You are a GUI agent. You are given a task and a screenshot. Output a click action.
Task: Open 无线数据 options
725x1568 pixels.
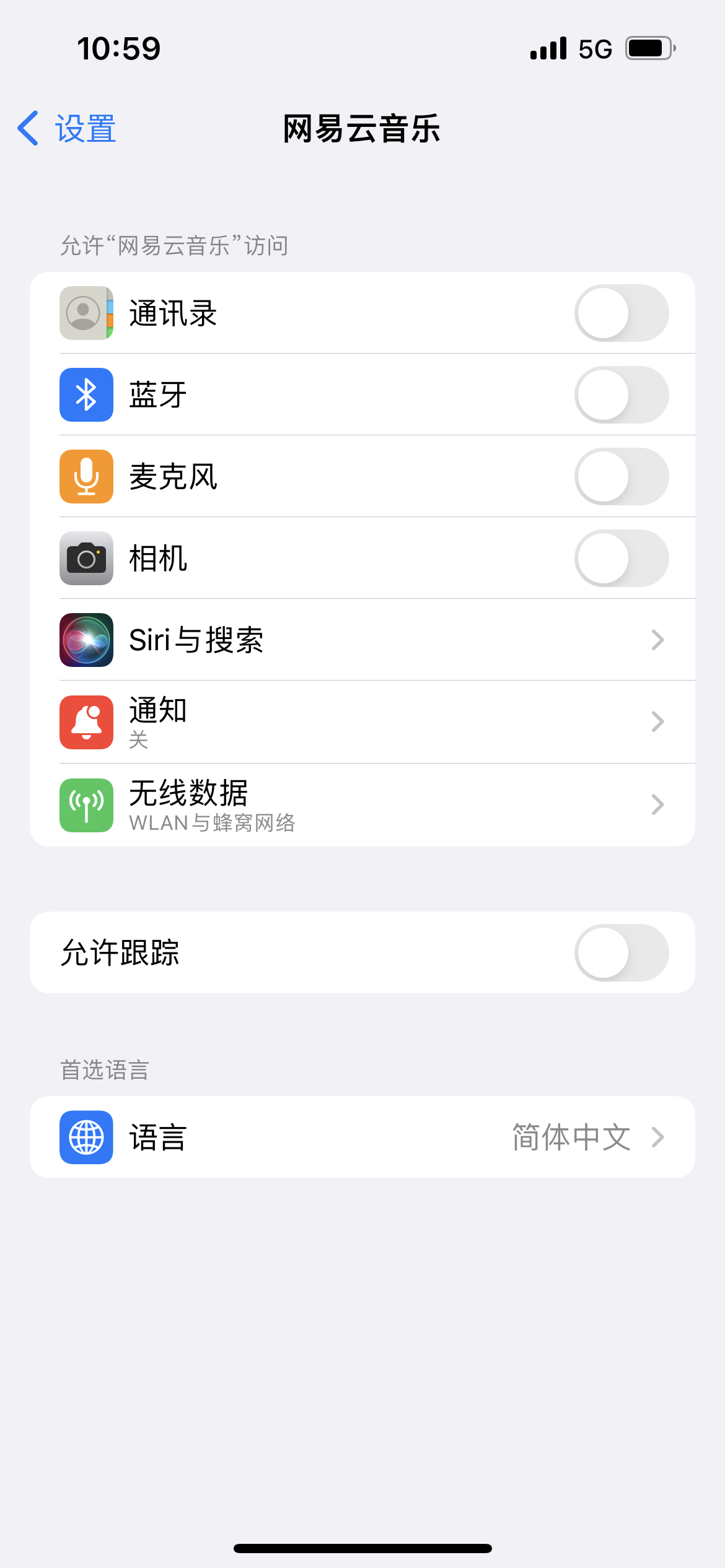click(x=362, y=804)
